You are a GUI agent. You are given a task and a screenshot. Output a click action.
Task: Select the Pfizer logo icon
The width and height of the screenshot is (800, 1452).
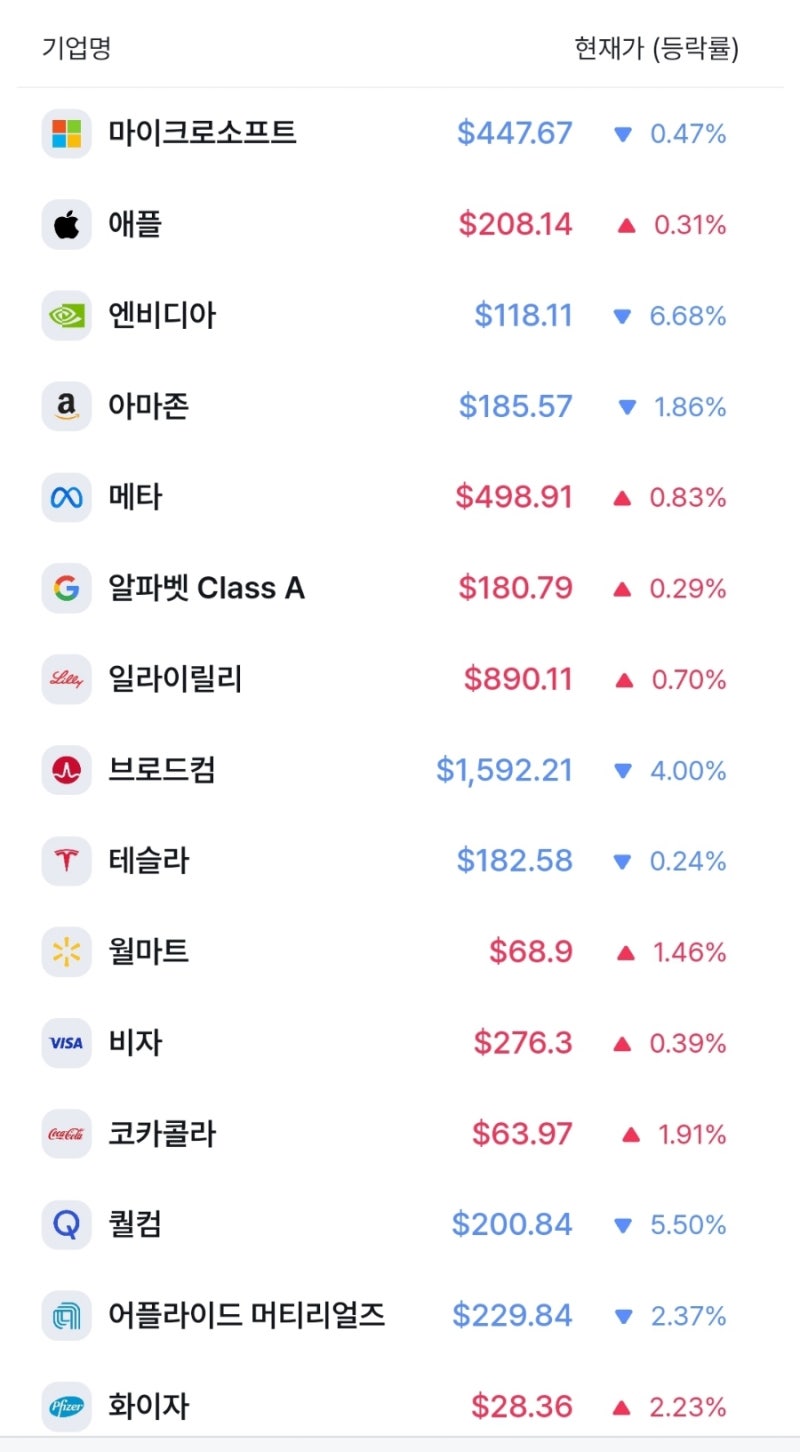pyautogui.click(x=65, y=1406)
